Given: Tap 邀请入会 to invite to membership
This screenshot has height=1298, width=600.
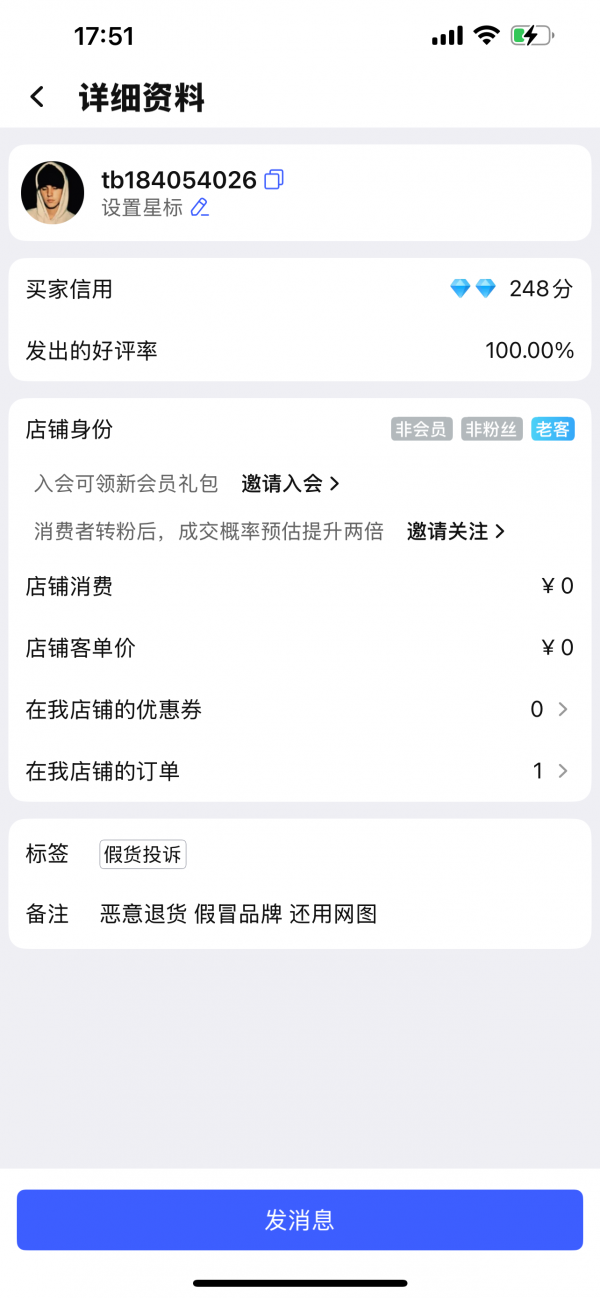Looking at the screenshot, I should (x=291, y=484).
